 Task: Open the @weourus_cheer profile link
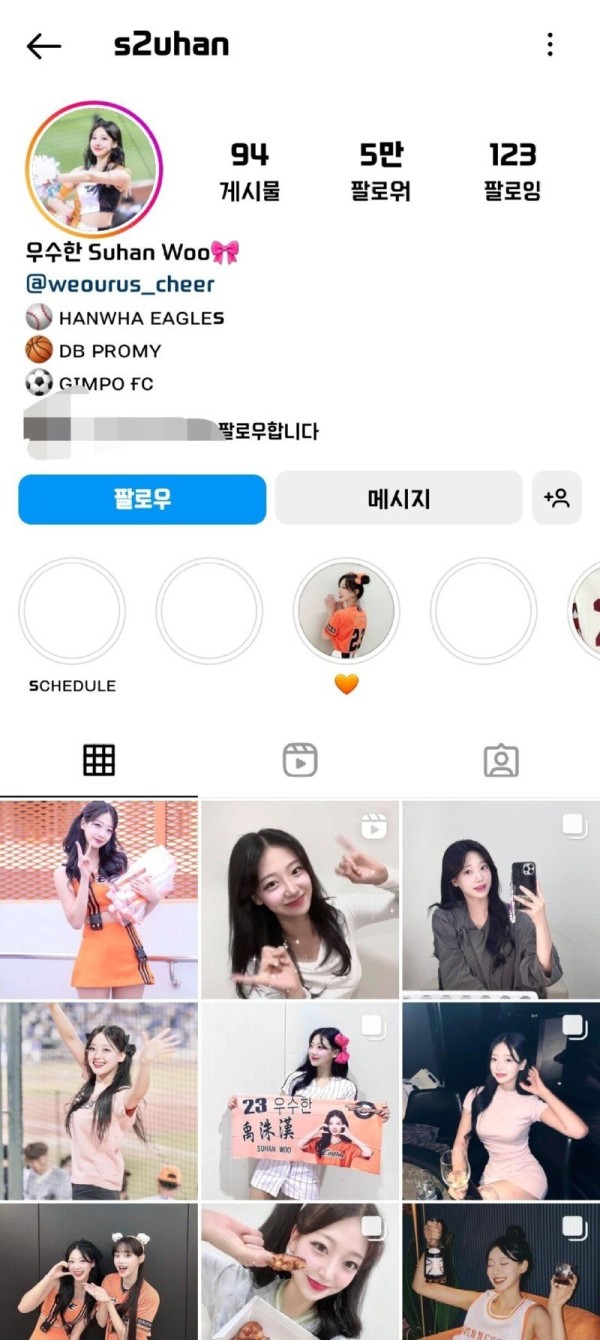click(x=120, y=284)
